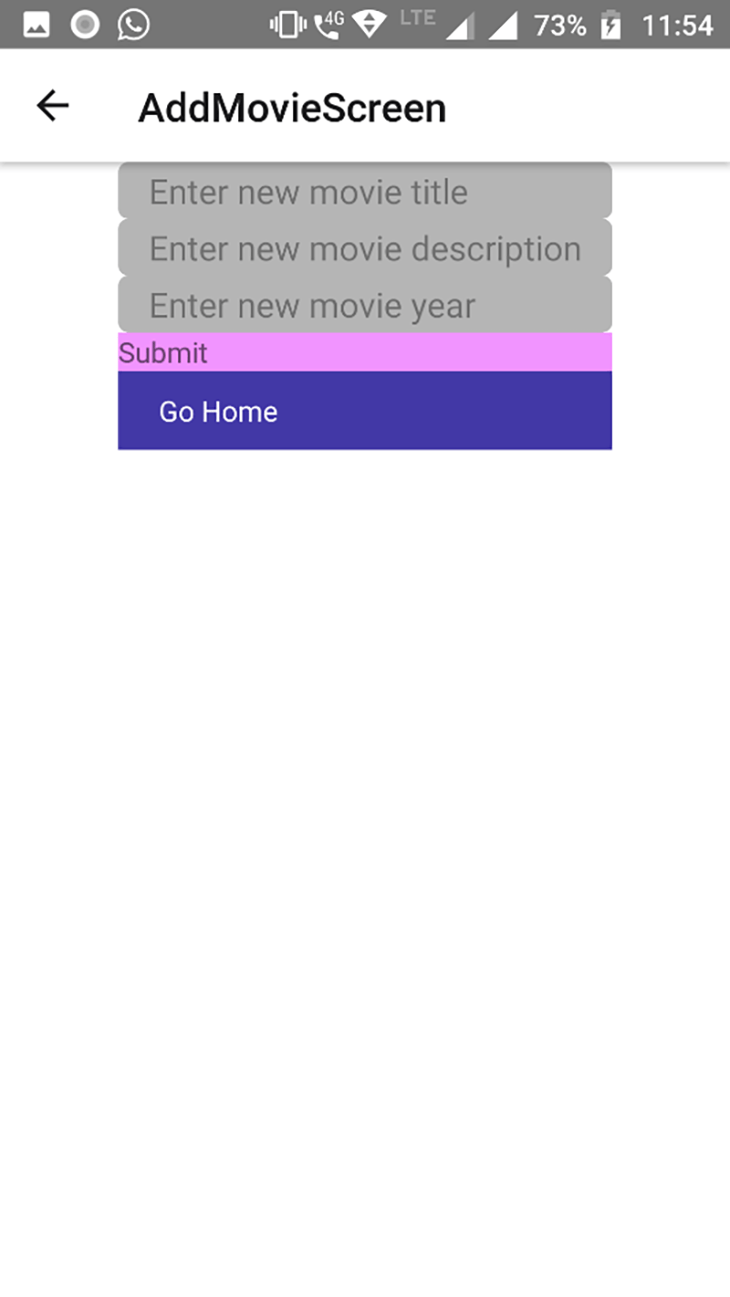Tap the Go Home button
Screen dimensions: 730x1297
[x=365, y=411]
